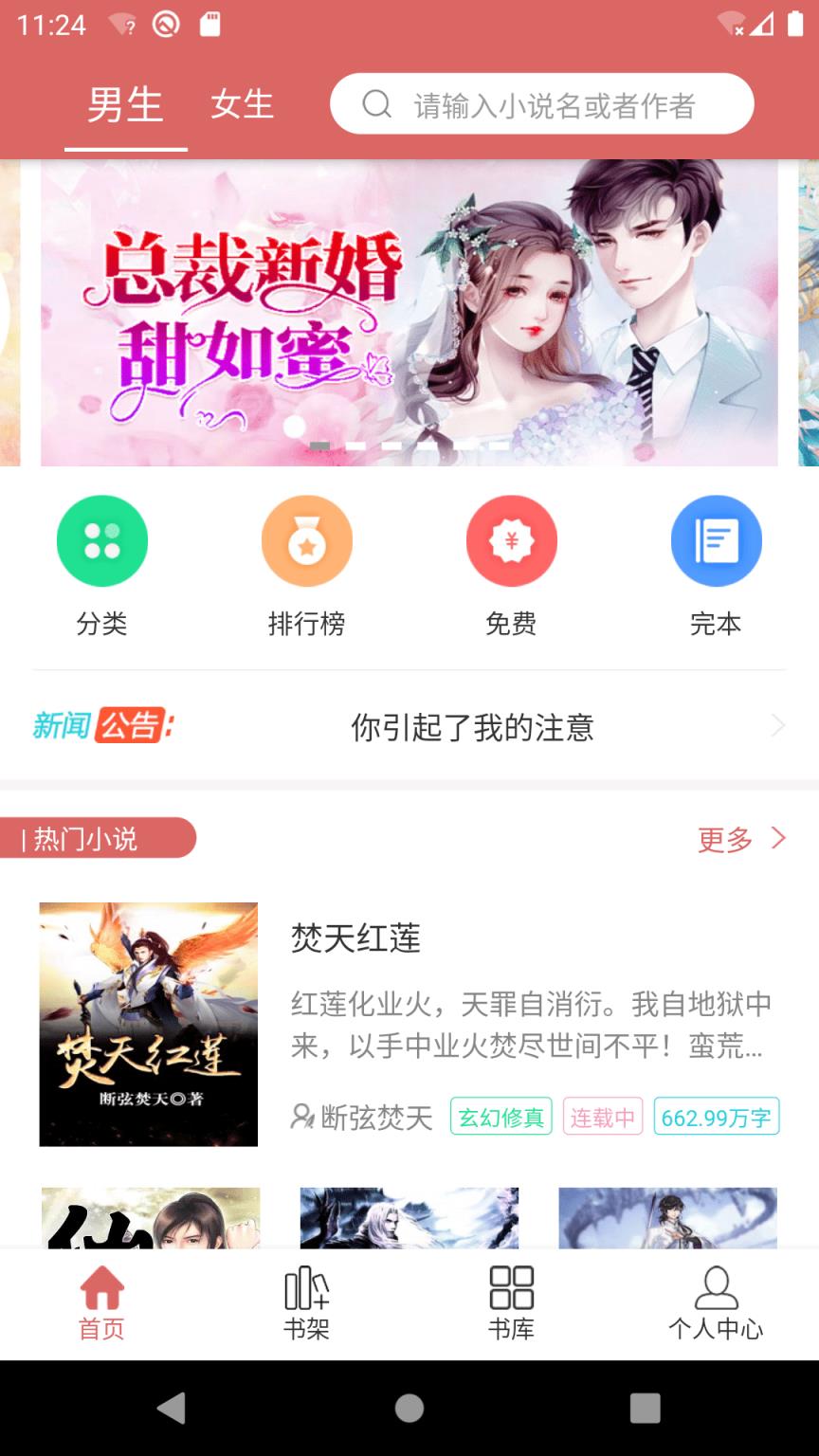The width and height of the screenshot is (819, 1456).
Task: Switch to the 女生 tab
Action: pyautogui.click(x=244, y=105)
